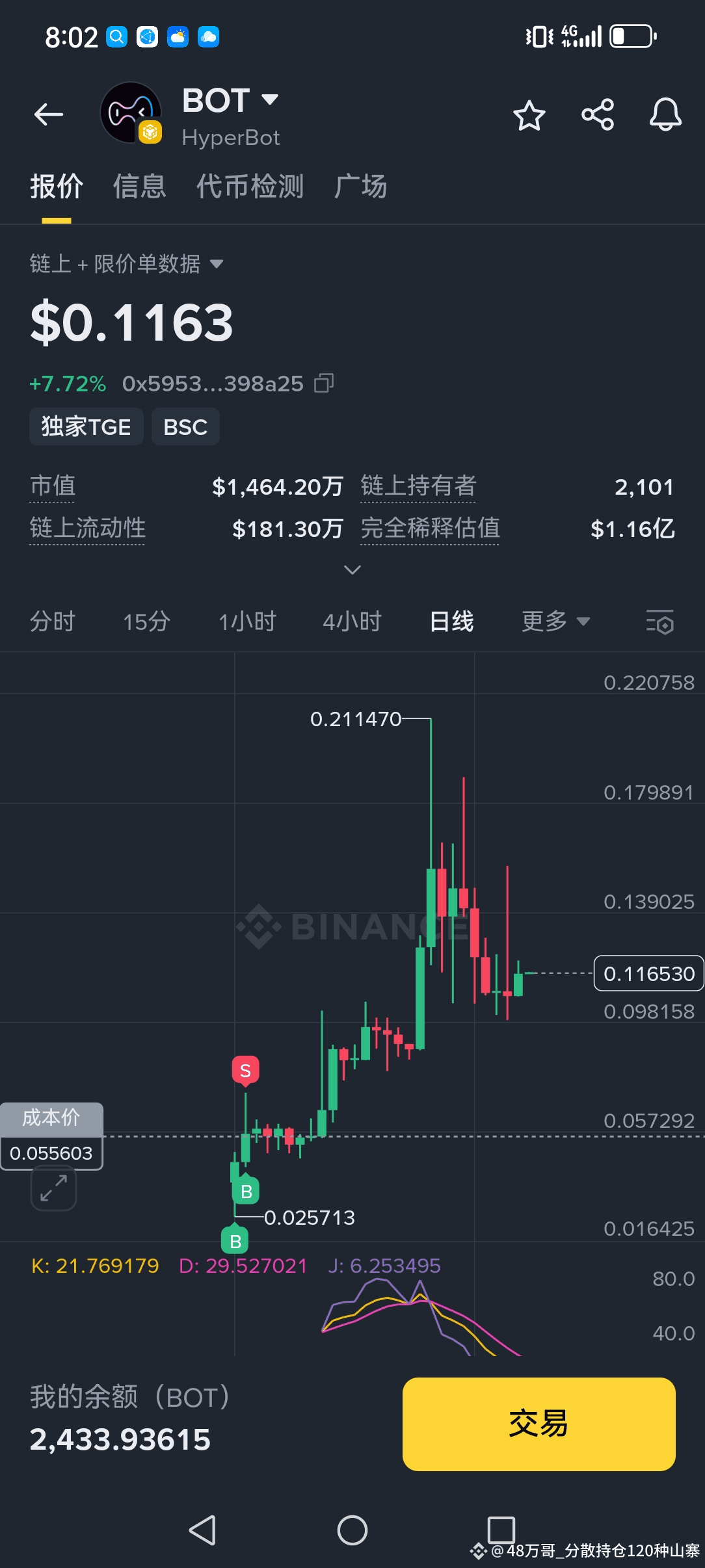The image size is (705, 1568).
Task: Share this BOT token page
Action: tap(598, 115)
